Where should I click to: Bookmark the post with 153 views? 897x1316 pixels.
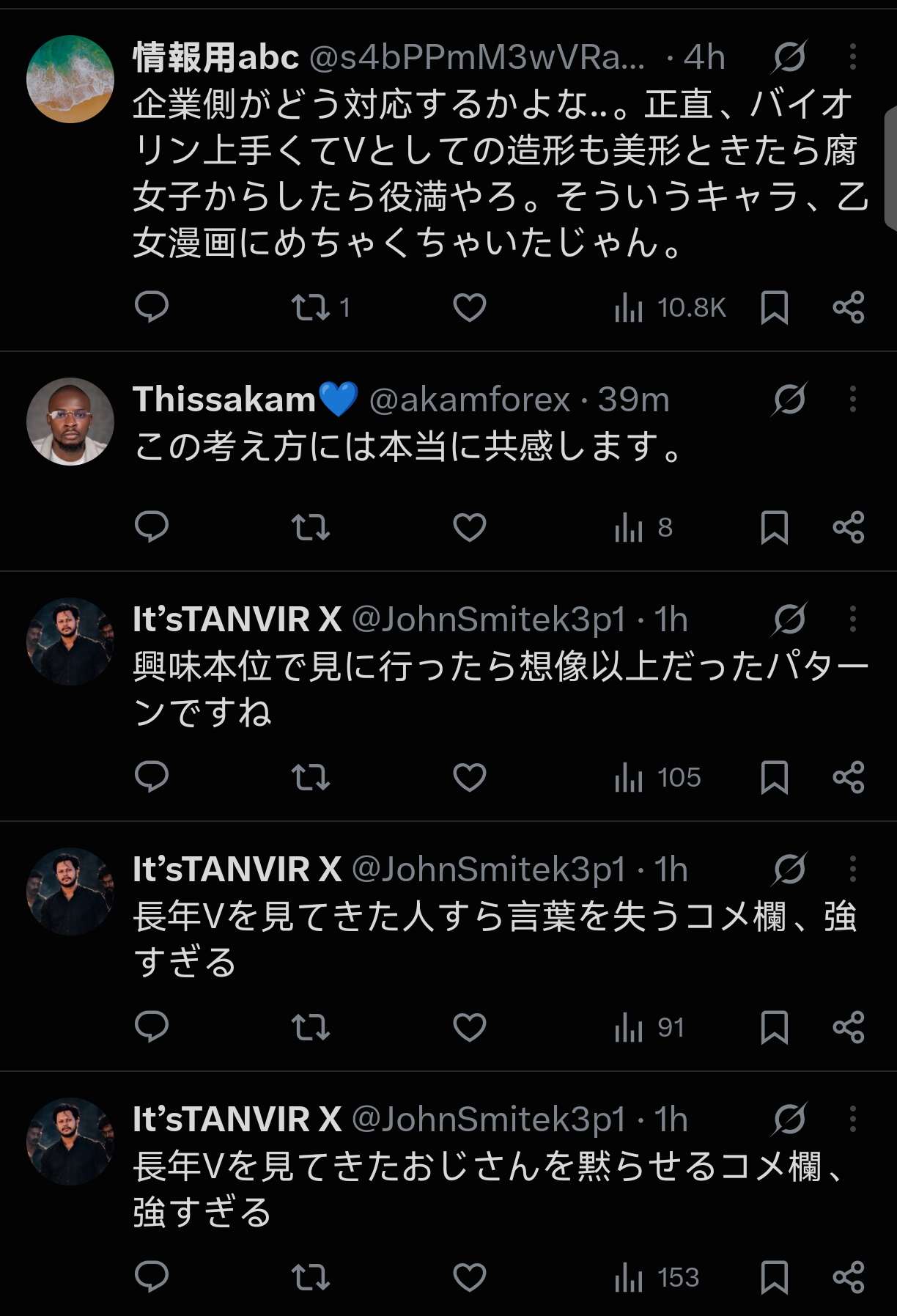(775, 1278)
